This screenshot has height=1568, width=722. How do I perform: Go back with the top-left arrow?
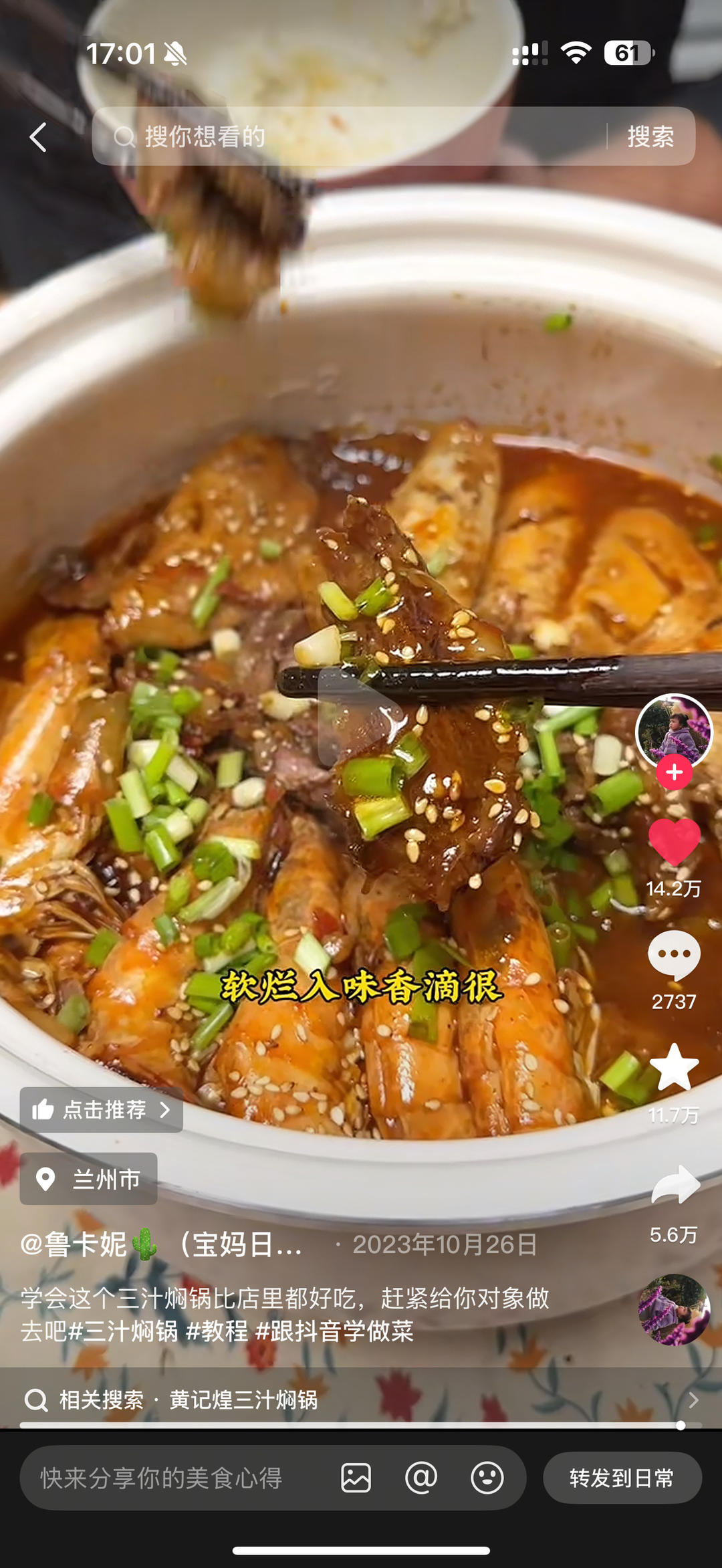(39, 137)
